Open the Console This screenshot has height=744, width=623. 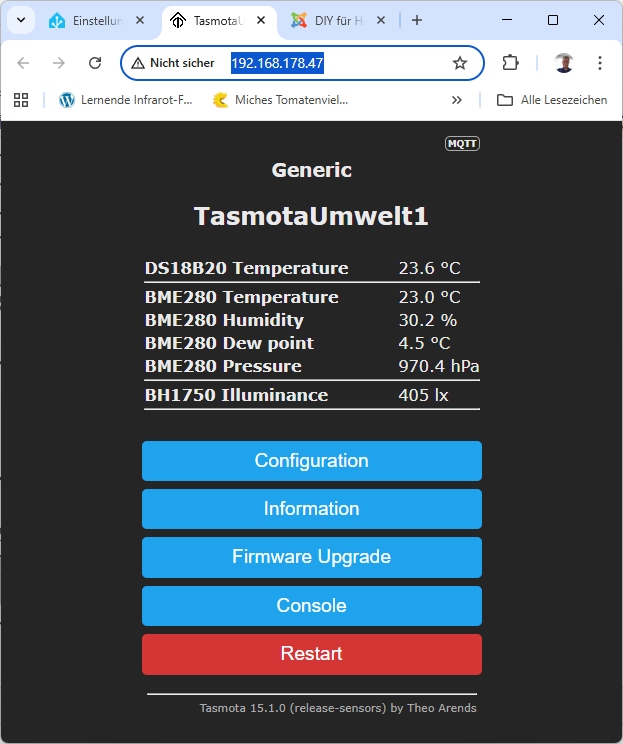click(x=311, y=606)
